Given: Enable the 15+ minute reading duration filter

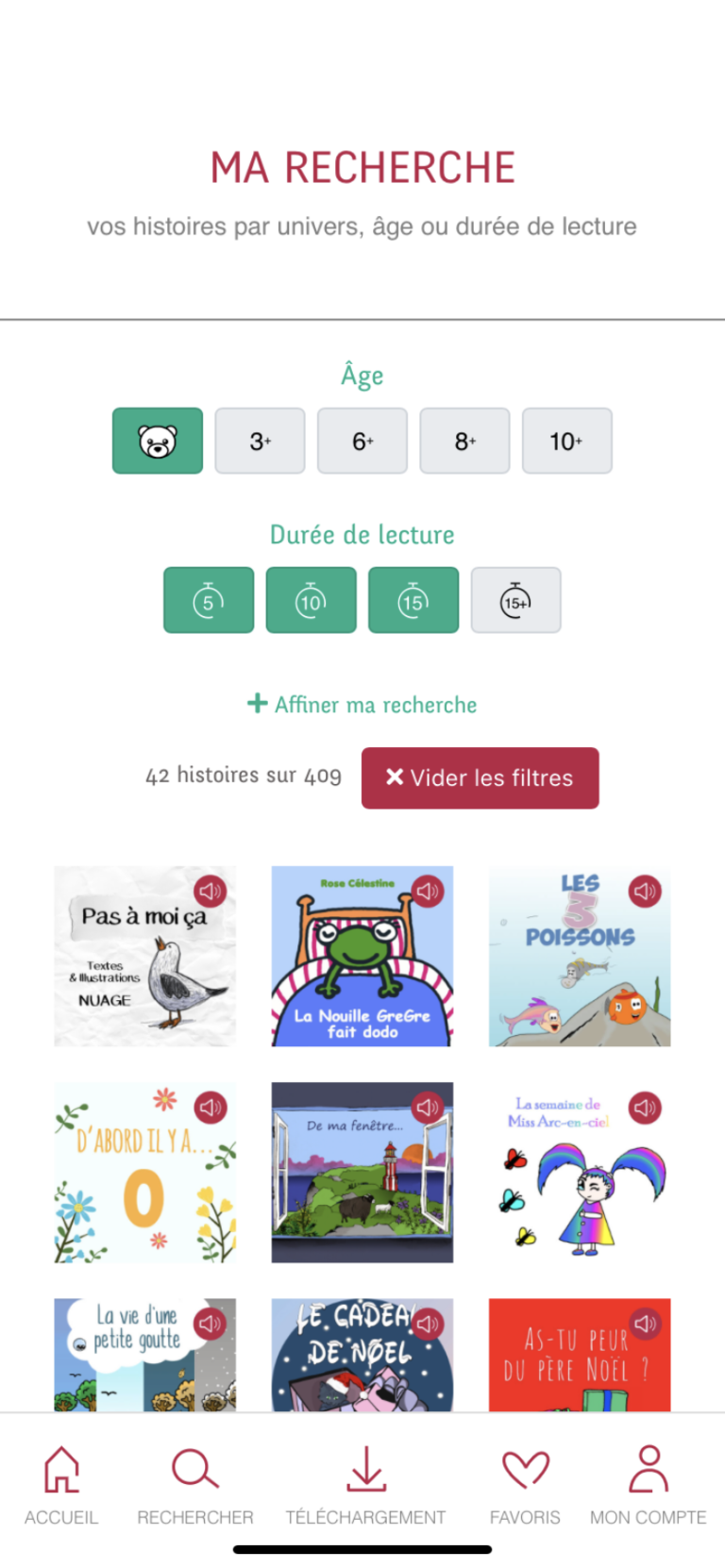Looking at the screenshot, I should (515, 600).
